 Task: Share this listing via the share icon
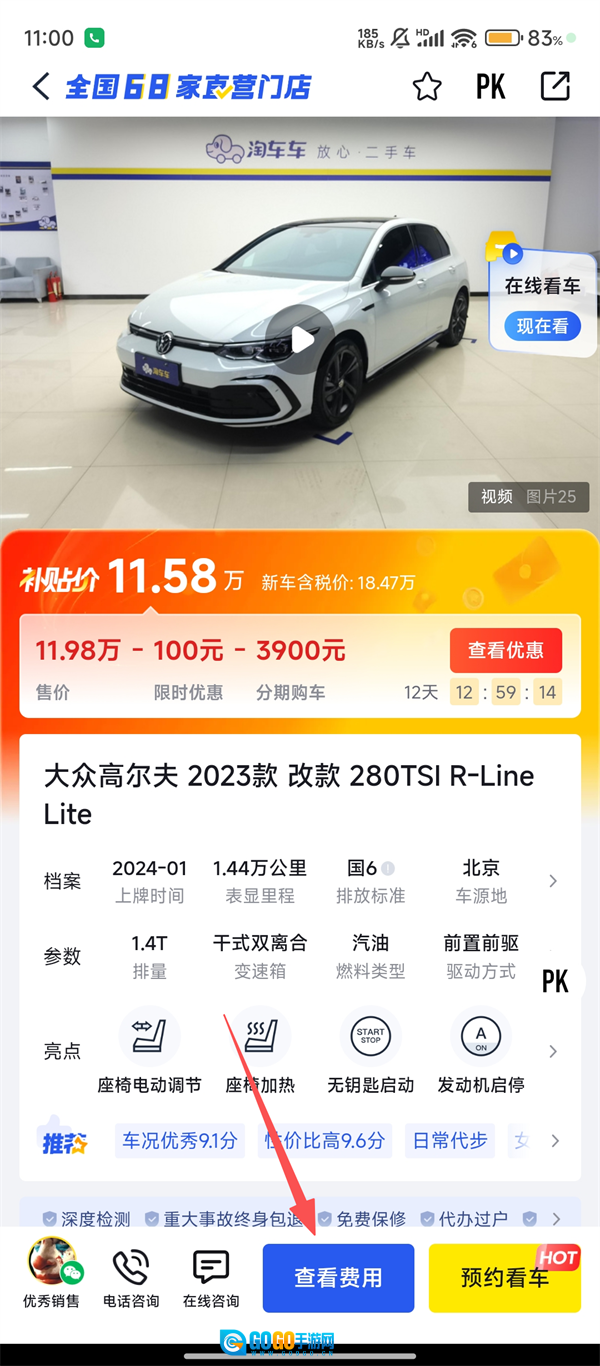click(x=555, y=86)
